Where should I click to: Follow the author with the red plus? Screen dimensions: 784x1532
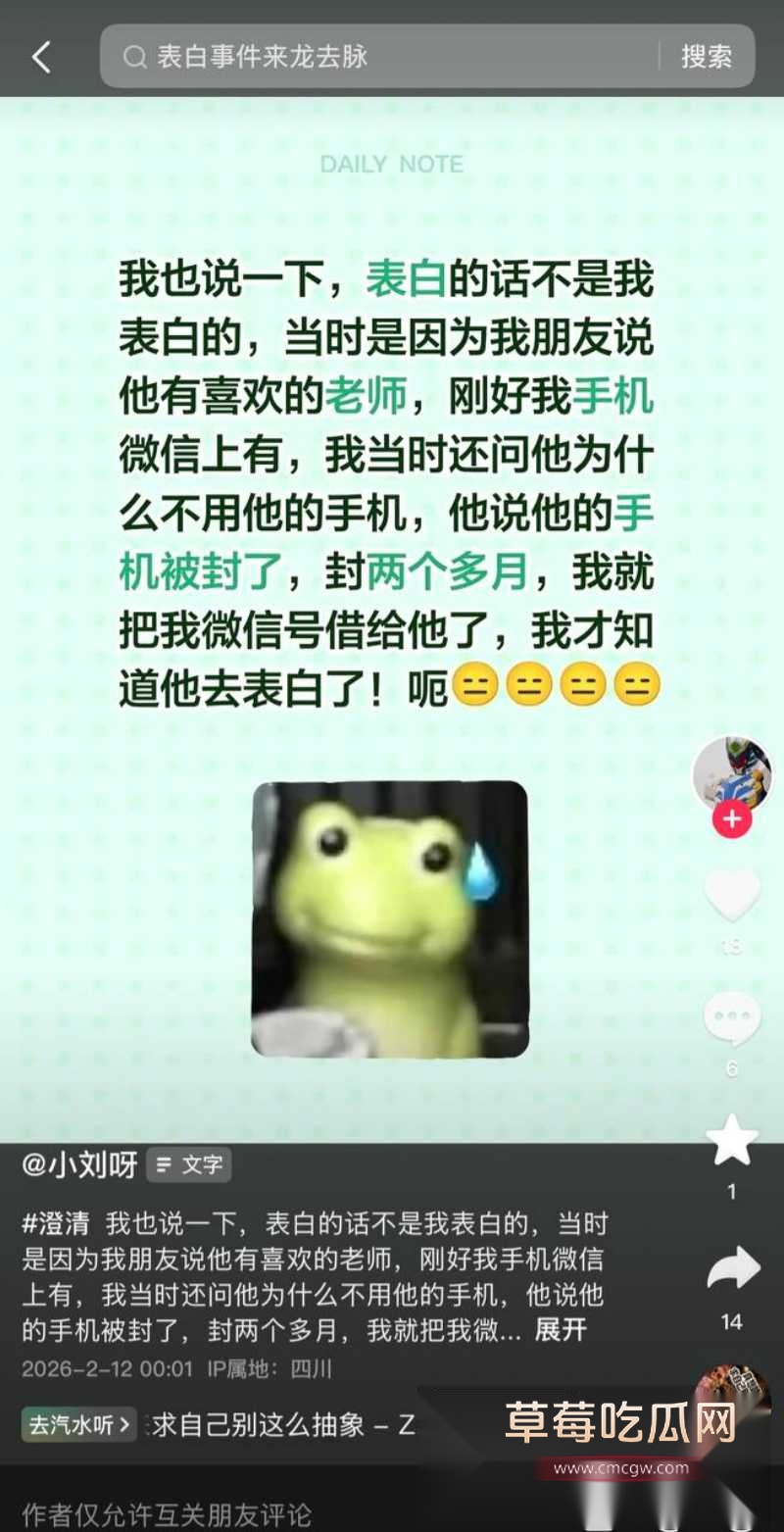[x=731, y=819]
